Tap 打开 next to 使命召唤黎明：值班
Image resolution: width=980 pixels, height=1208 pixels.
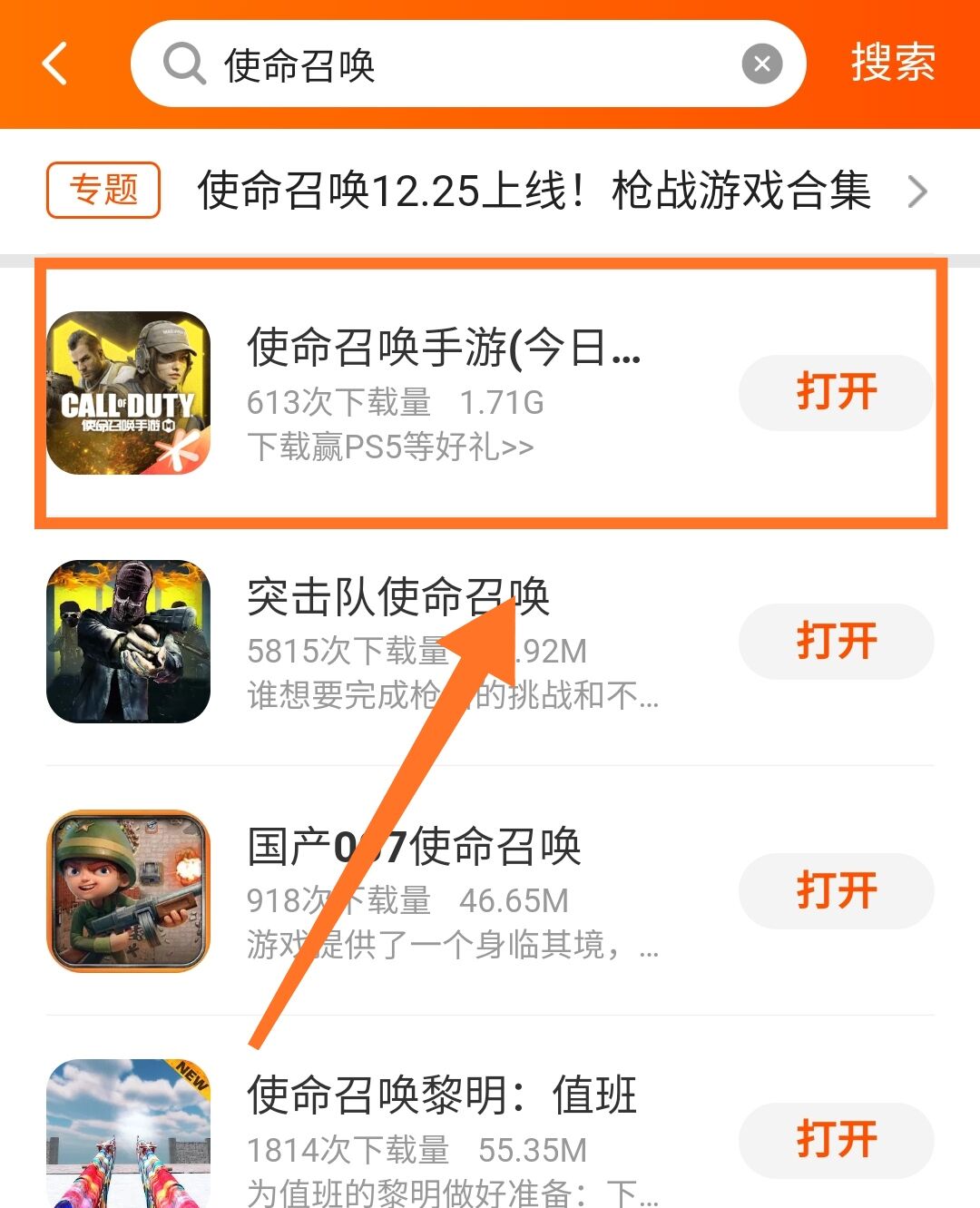coord(836,1140)
